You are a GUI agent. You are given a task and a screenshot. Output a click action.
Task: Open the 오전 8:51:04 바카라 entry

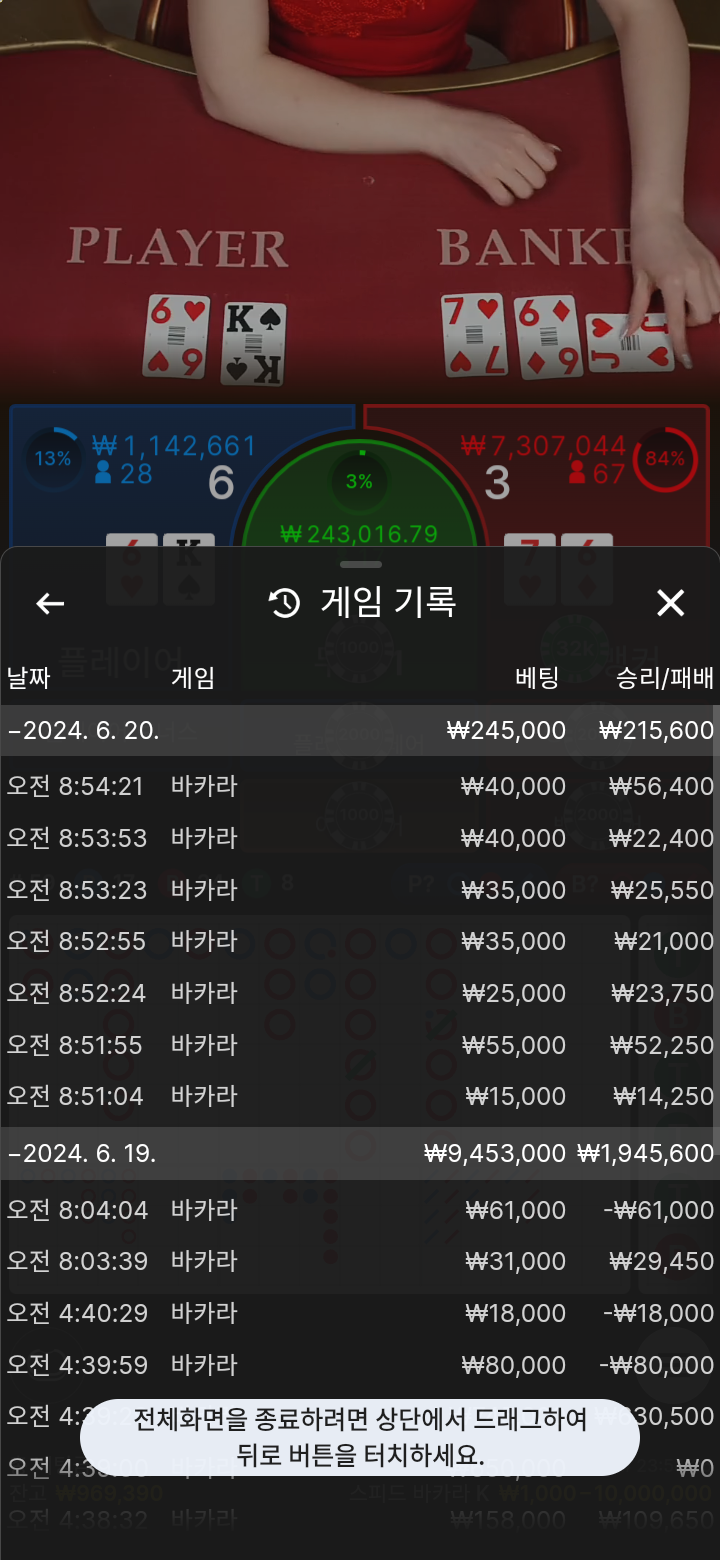[360, 1097]
